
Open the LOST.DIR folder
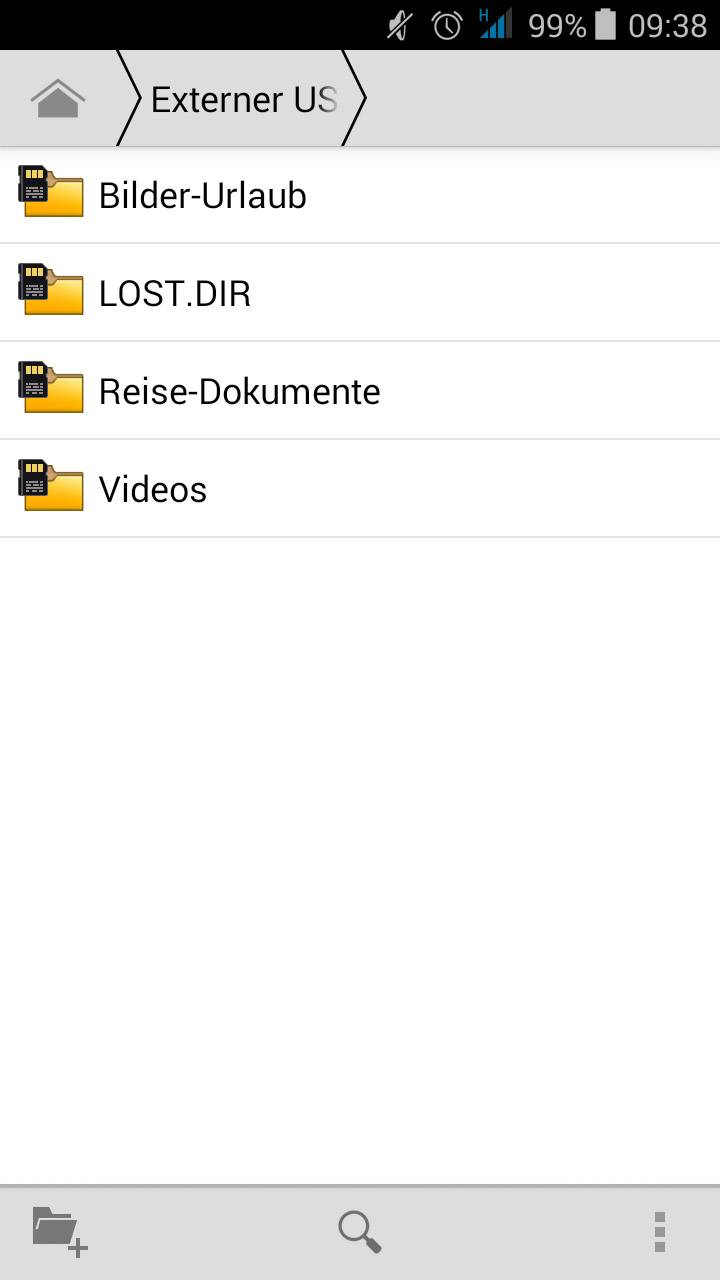(174, 292)
